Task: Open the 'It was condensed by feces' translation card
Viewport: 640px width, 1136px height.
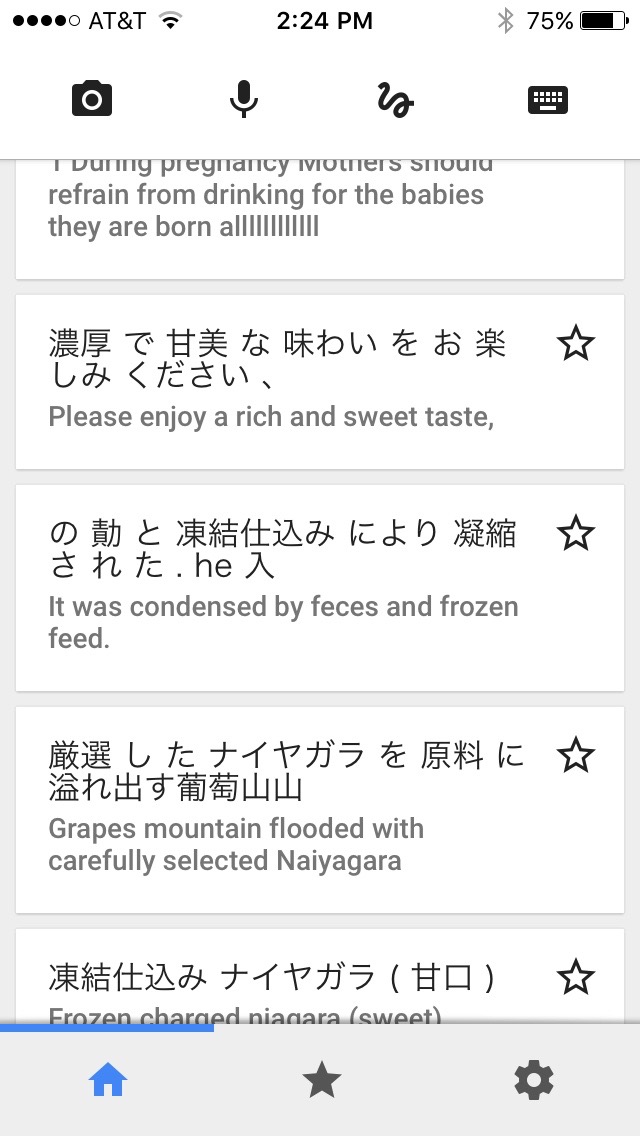Action: (320, 588)
